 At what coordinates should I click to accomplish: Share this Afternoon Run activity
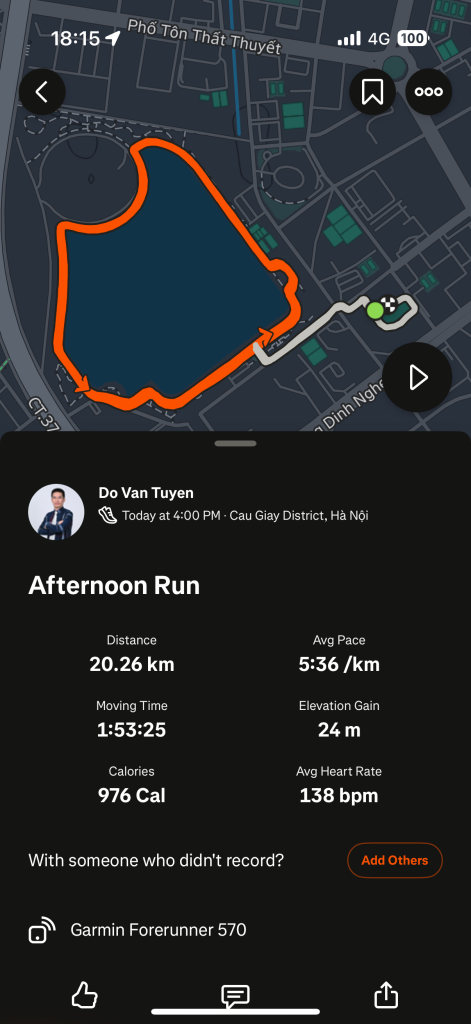[x=386, y=995]
